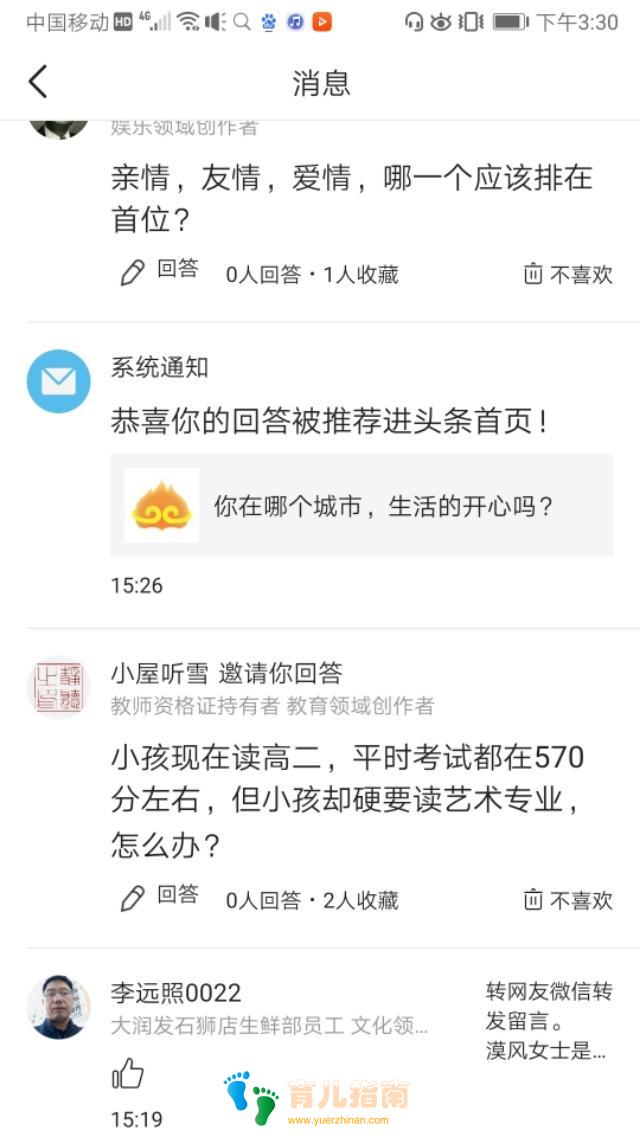The height and width of the screenshot is (1137, 640).
Task: Go back from the 消息 page
Action: (38, 82)
